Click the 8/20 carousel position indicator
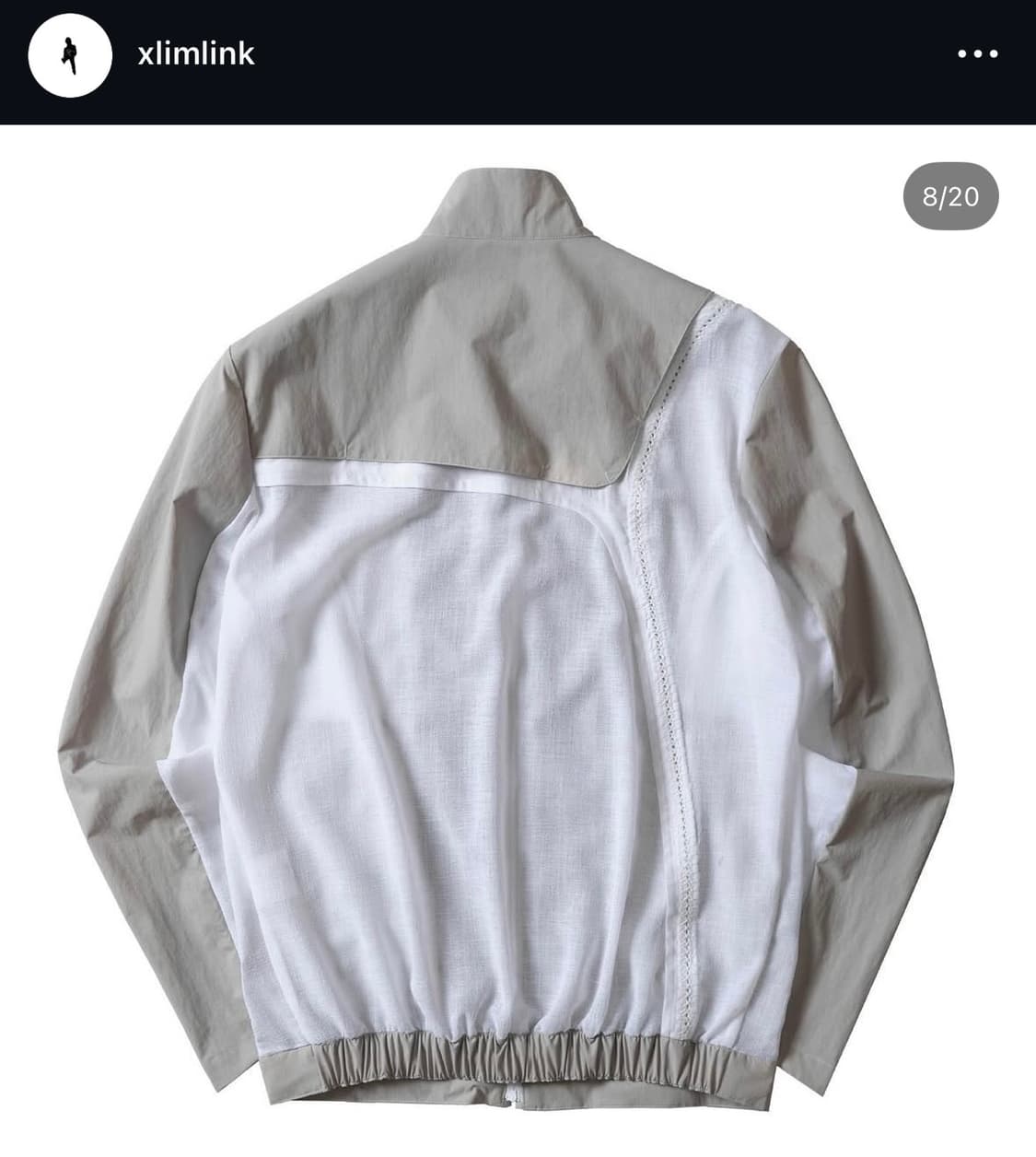 point(950,195)
